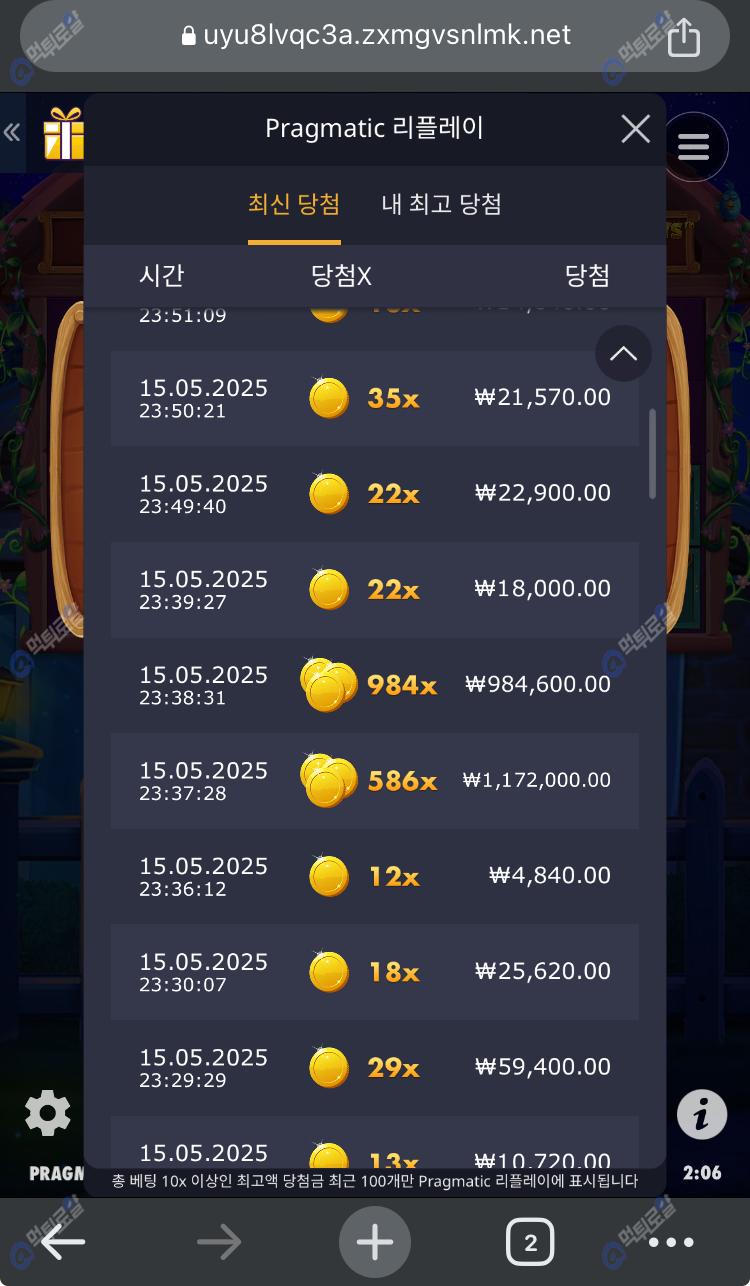The image size is (750, 1286).
Task: Open the hamburger game menu
Action: click(693, 148)
